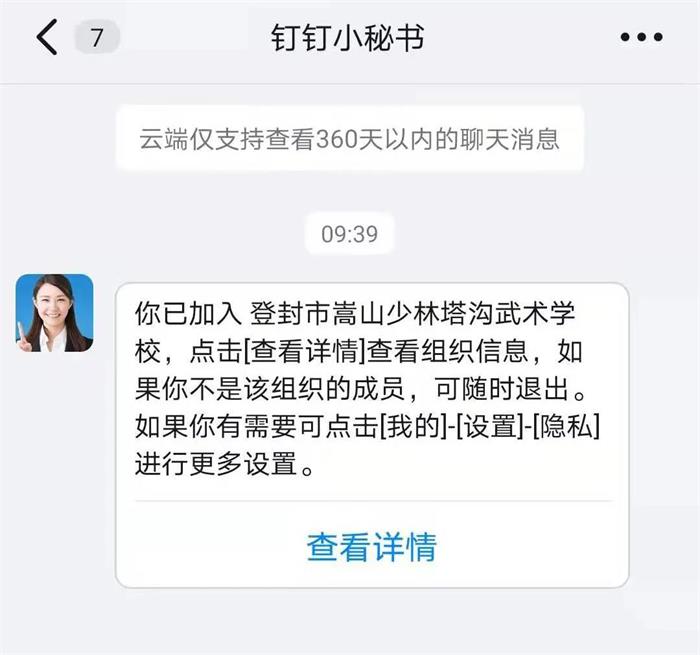Go back to the chat list
Image resolution: width=700 pixels, height=655 pixels.
click(x=47, y=39)
